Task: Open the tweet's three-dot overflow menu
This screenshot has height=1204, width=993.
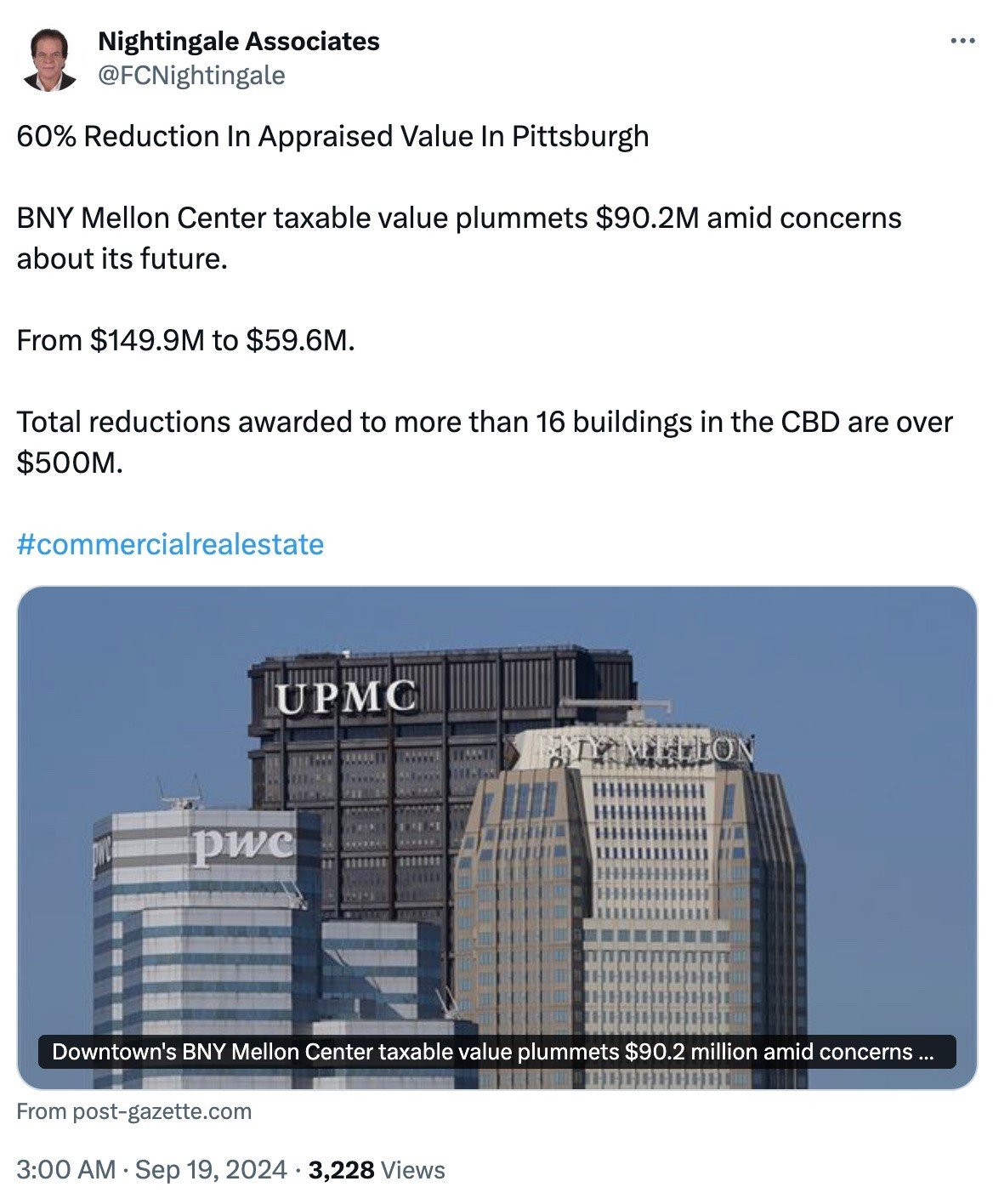Action: (x=962, y=42)
